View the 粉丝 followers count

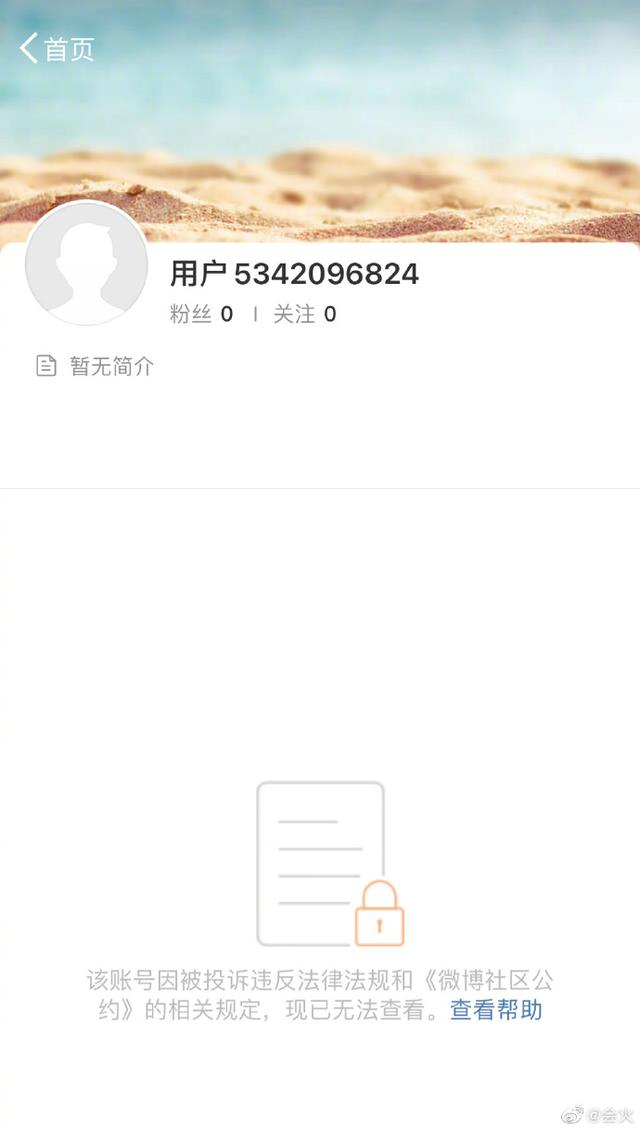pyautogui.click(x=201, y=314)
